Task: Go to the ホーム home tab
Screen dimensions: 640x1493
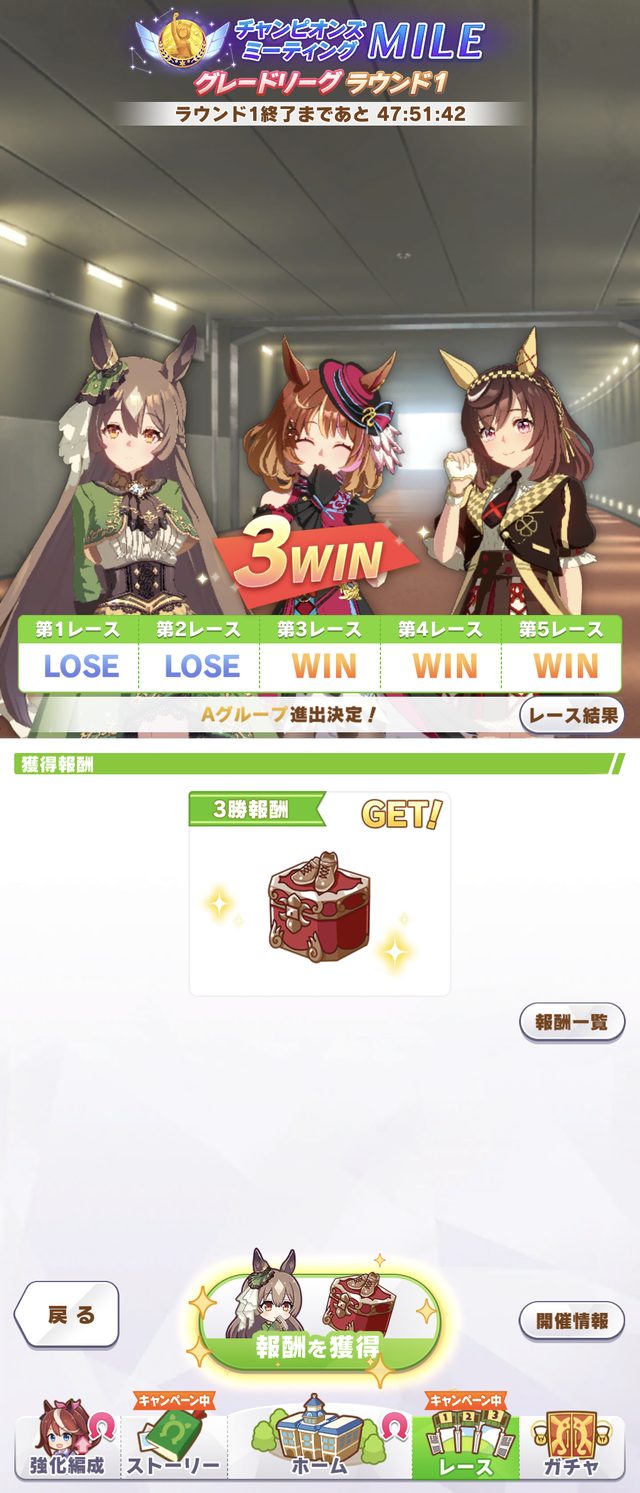Action: [x=319, y=1440]
